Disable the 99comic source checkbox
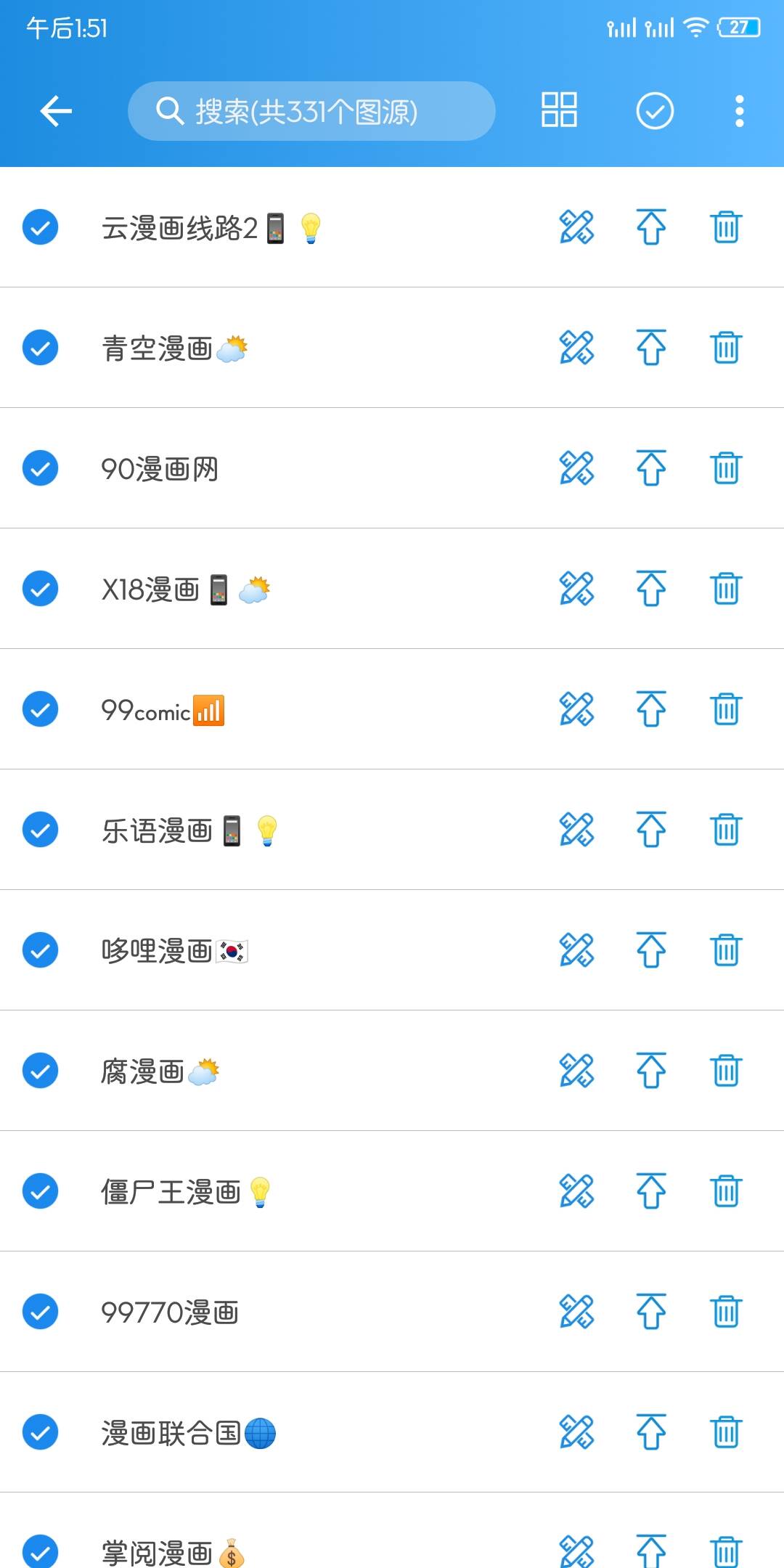This screenshot has height=1568, width=784. tap(41, 709)
